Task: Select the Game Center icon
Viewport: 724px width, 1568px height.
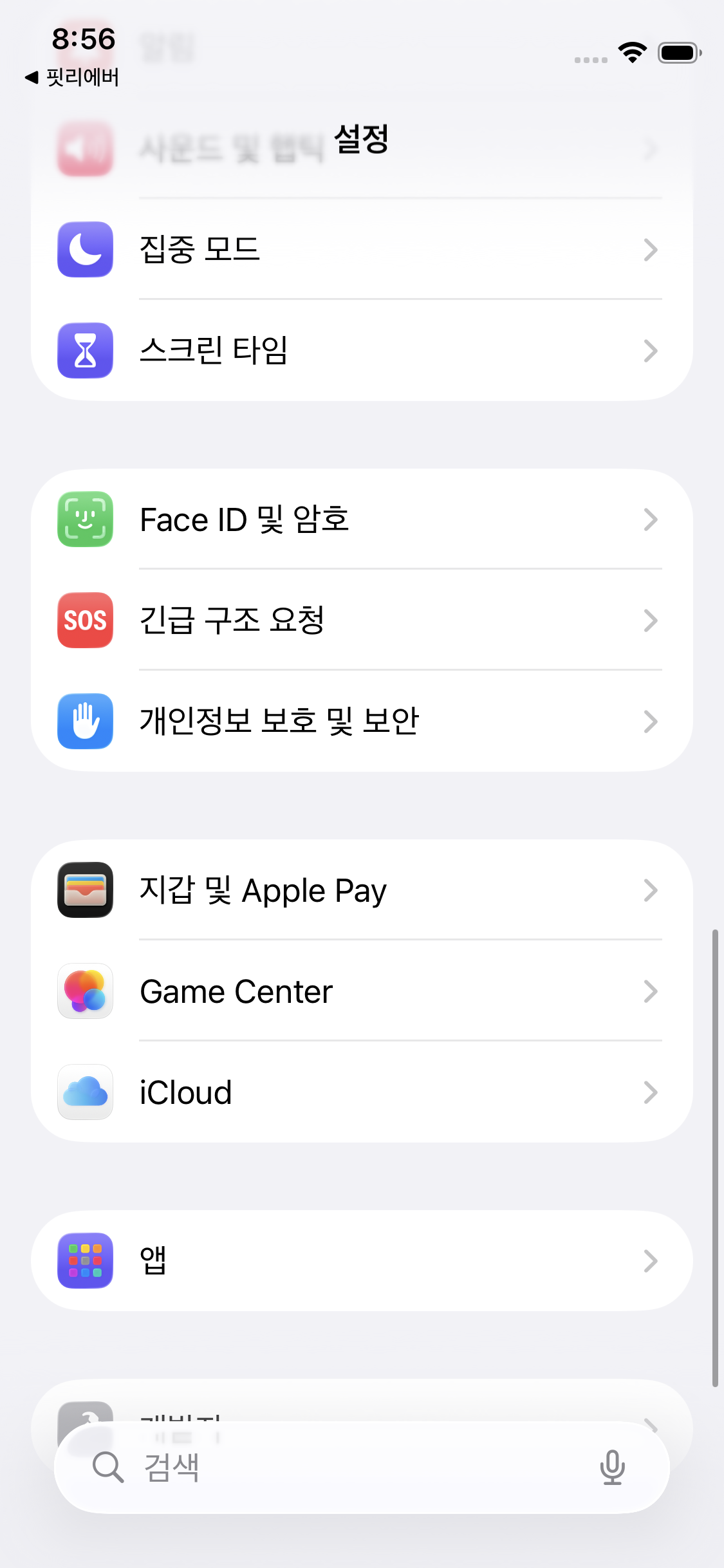Action: [85, 991]
